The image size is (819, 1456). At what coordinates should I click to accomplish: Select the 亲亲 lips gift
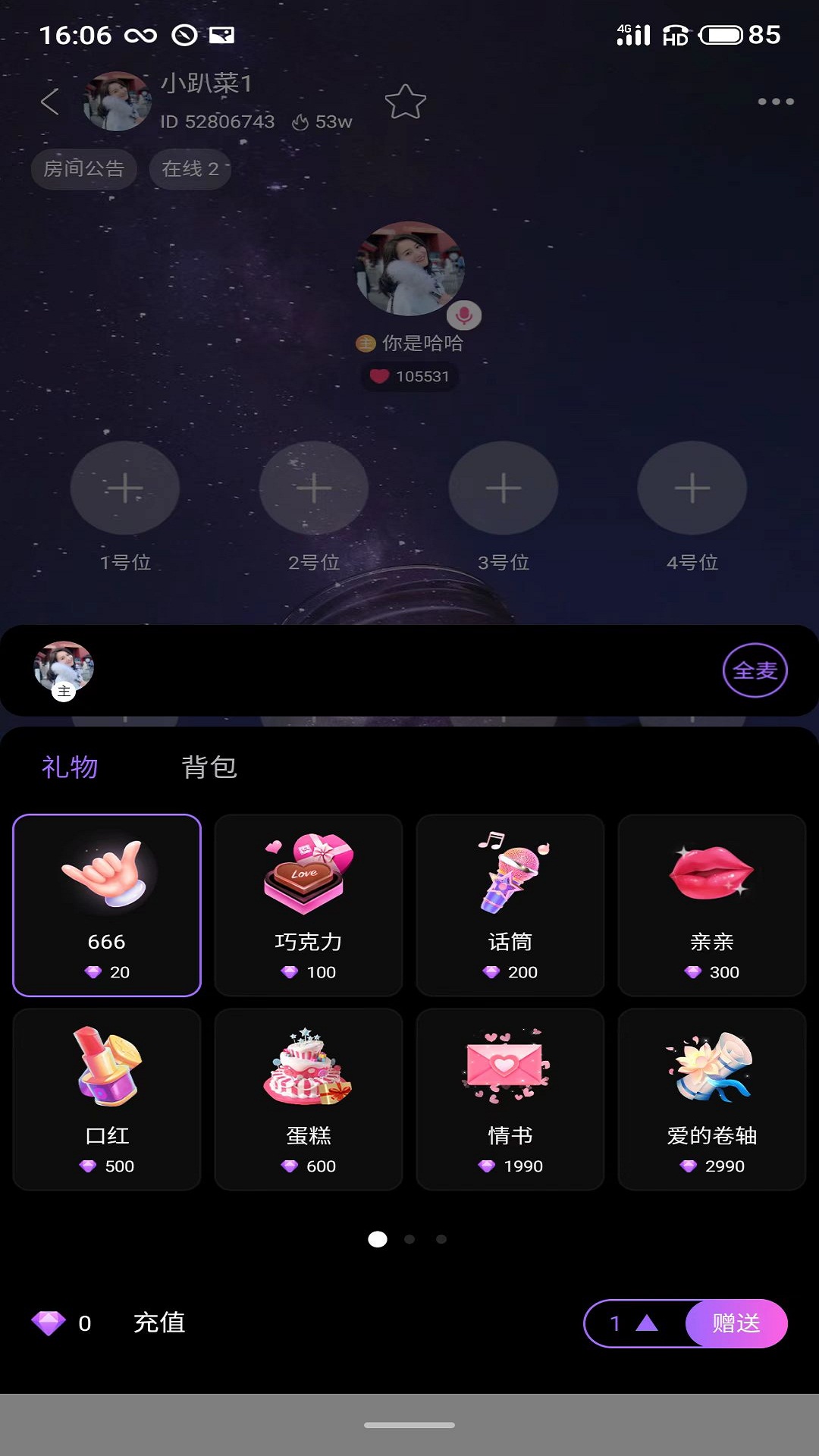712,905
